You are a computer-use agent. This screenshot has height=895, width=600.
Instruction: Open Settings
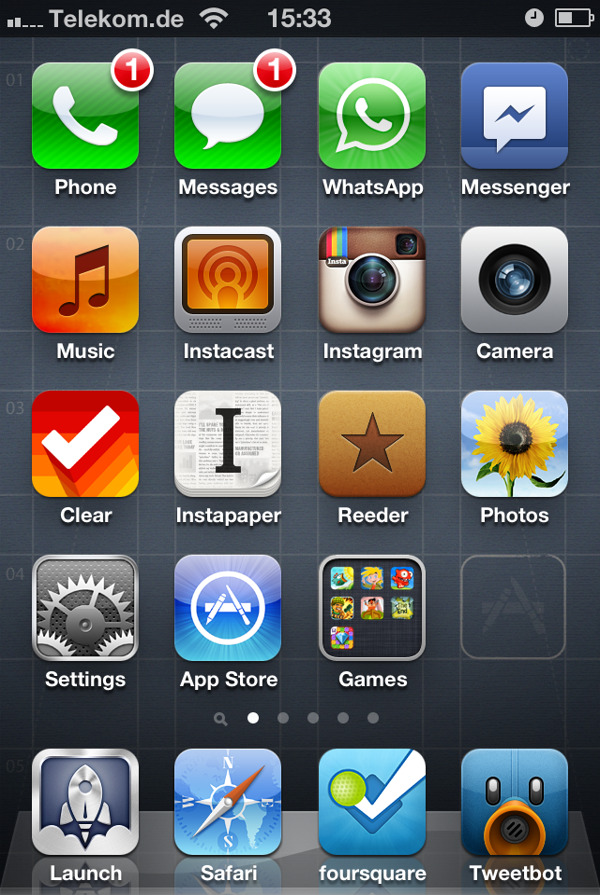coord(85,608)
